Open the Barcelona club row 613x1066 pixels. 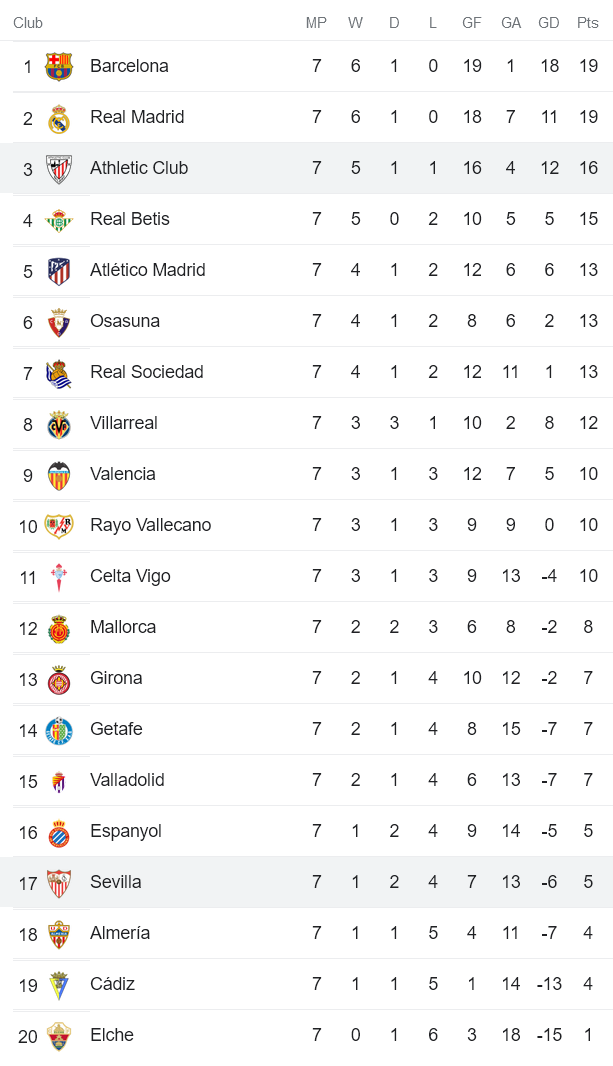[129, 66]
